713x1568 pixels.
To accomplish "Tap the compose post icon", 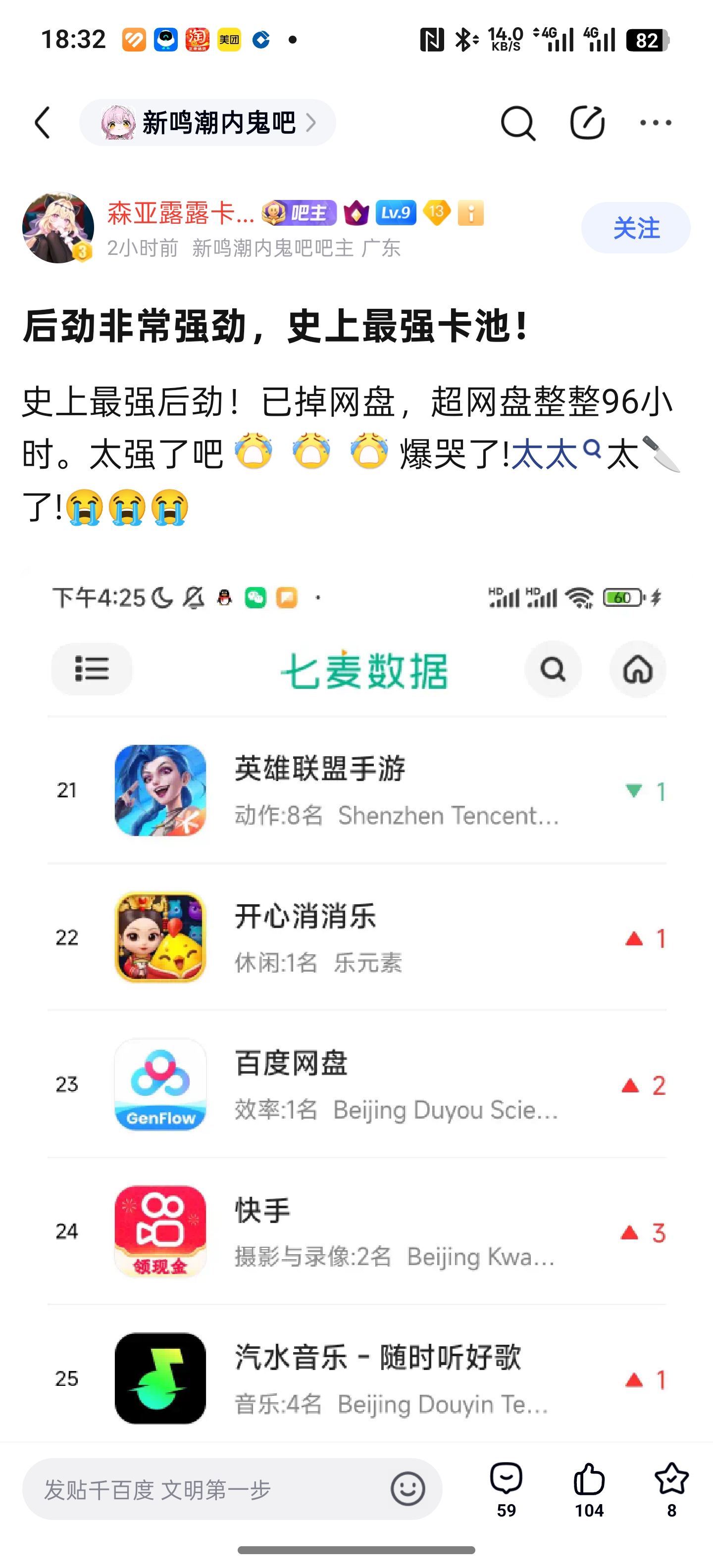I will (x=587, y=123).
